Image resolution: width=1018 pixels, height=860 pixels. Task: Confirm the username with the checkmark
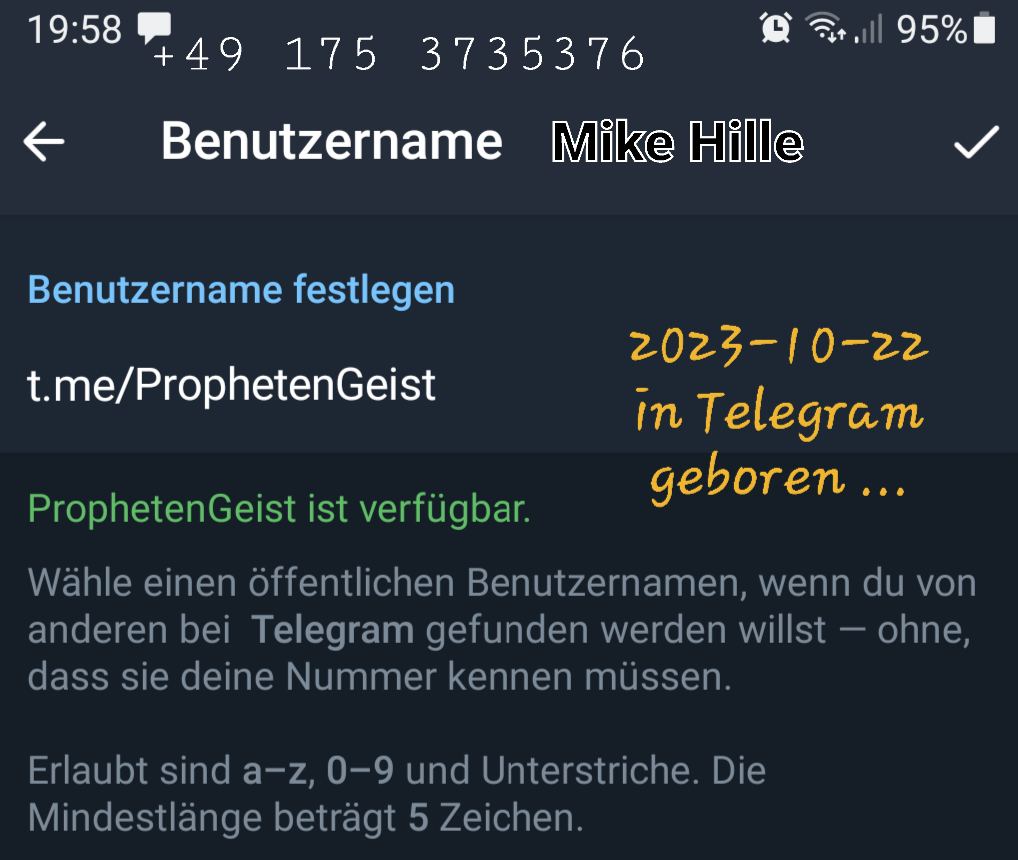(975, 142)
